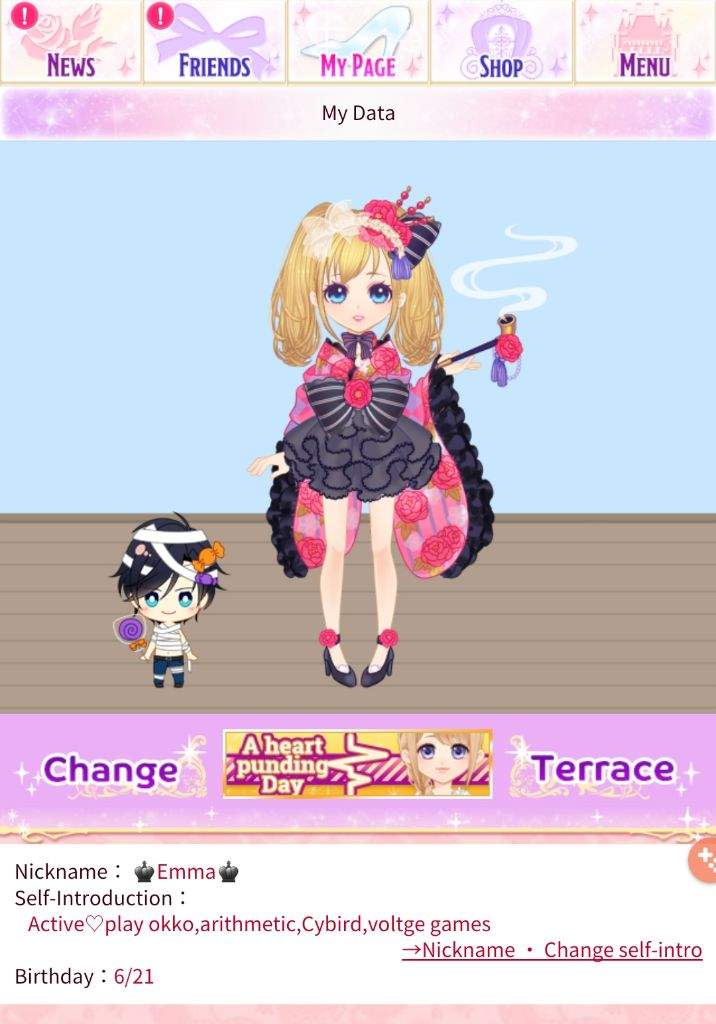Screen dimensions: 716x1024
Task: Tap the Change button
Action: click(110, 770)
